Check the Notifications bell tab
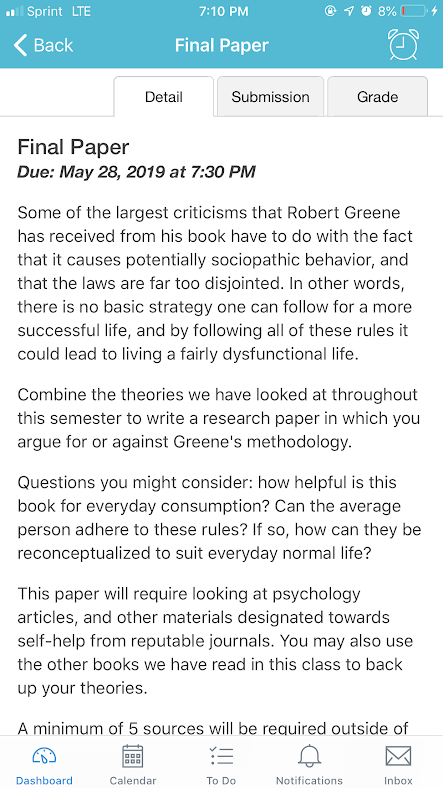The image size is (443, 788). (309, 764)
